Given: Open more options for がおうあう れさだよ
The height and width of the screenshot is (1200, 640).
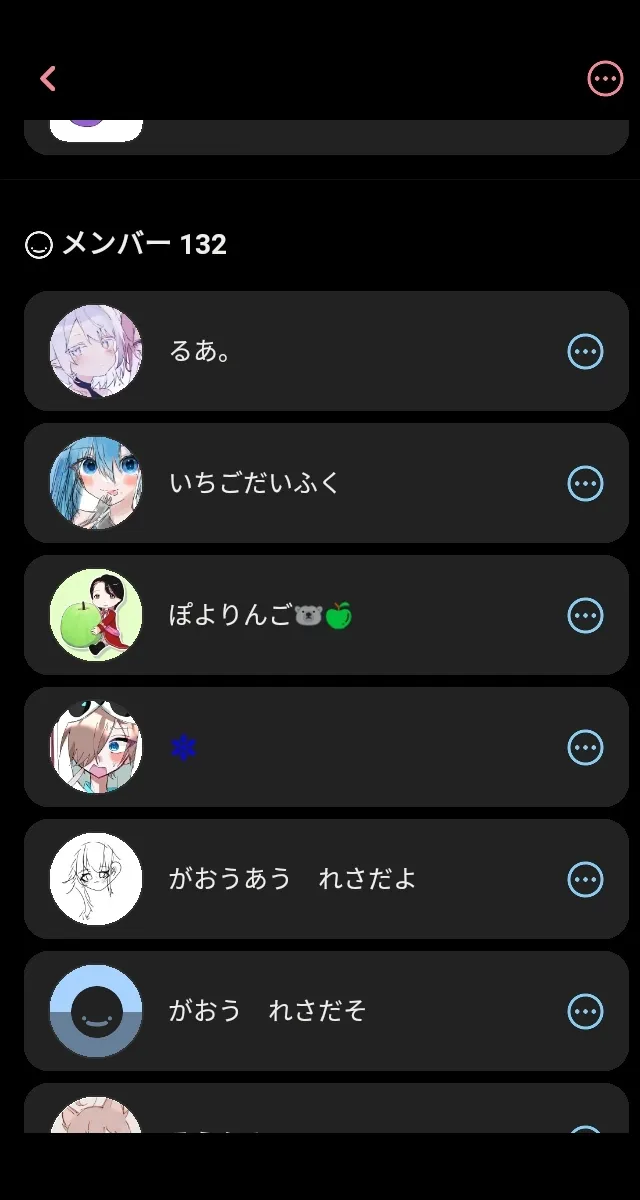Looking at the screenshot, I should click(585, 879).
